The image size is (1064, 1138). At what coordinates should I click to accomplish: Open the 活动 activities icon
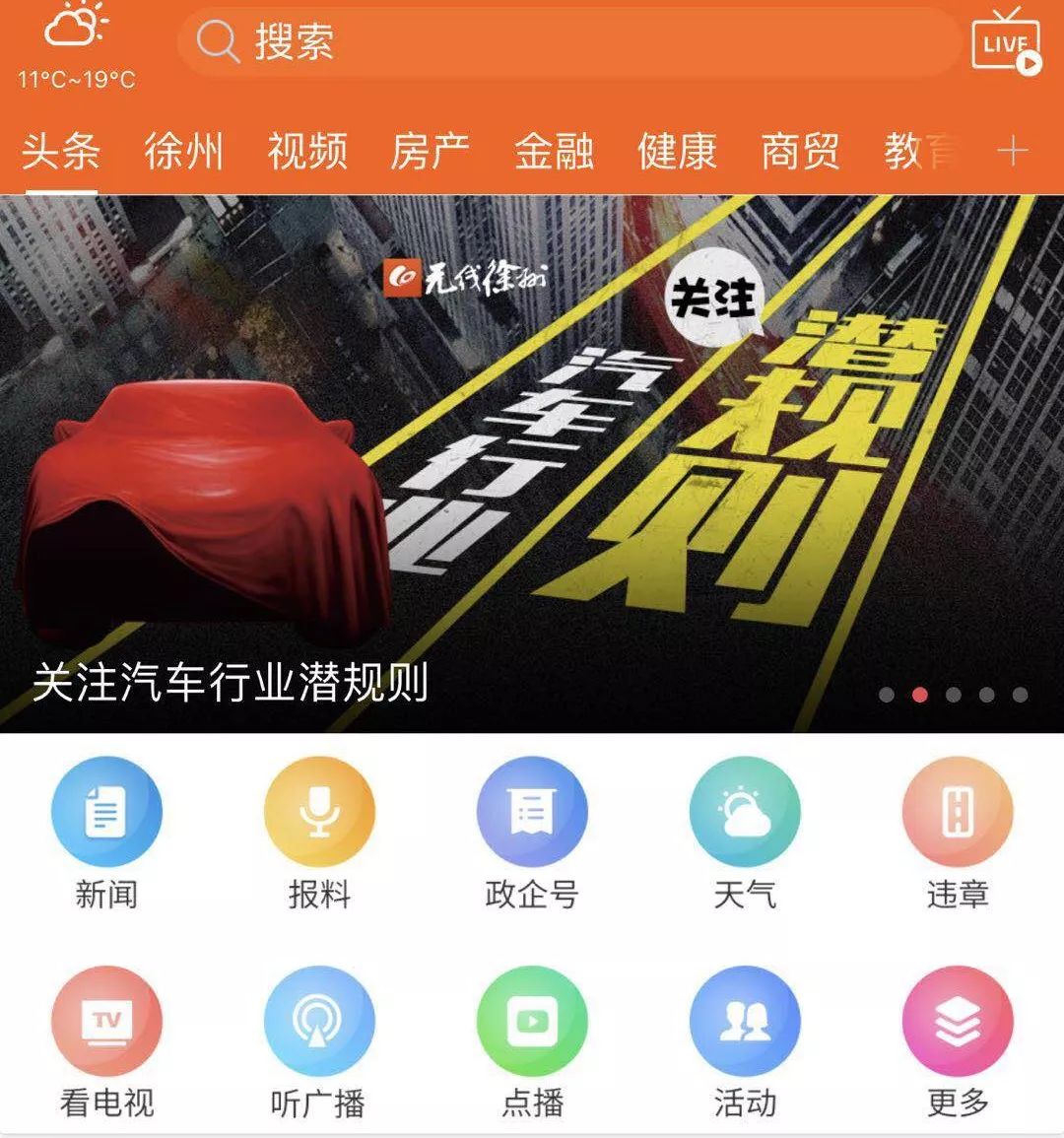pos(745,1023)
